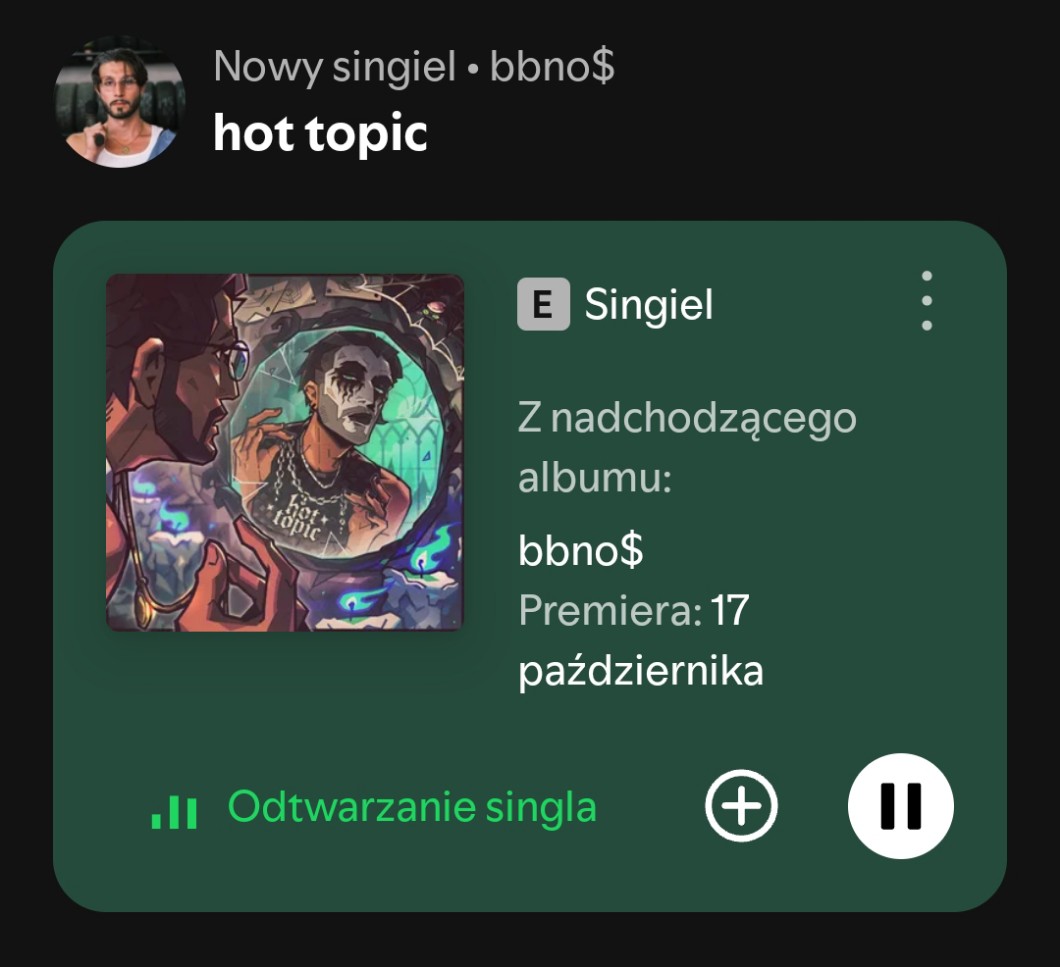The width and height of the screenshot is (1060, 967).
Task: Pause the hot topic single
Action: [x=900, y=806]
